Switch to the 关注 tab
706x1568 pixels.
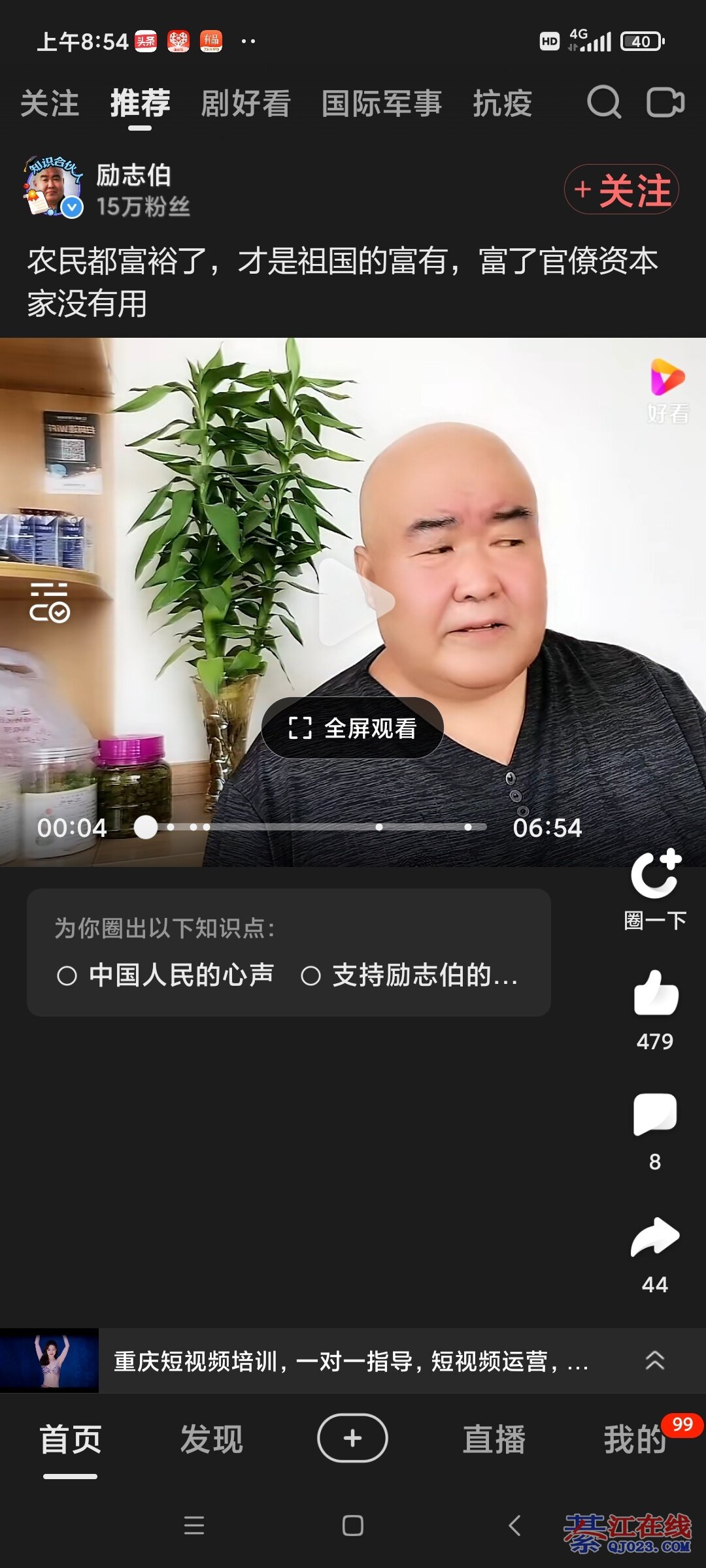click(x=50, y=104)
